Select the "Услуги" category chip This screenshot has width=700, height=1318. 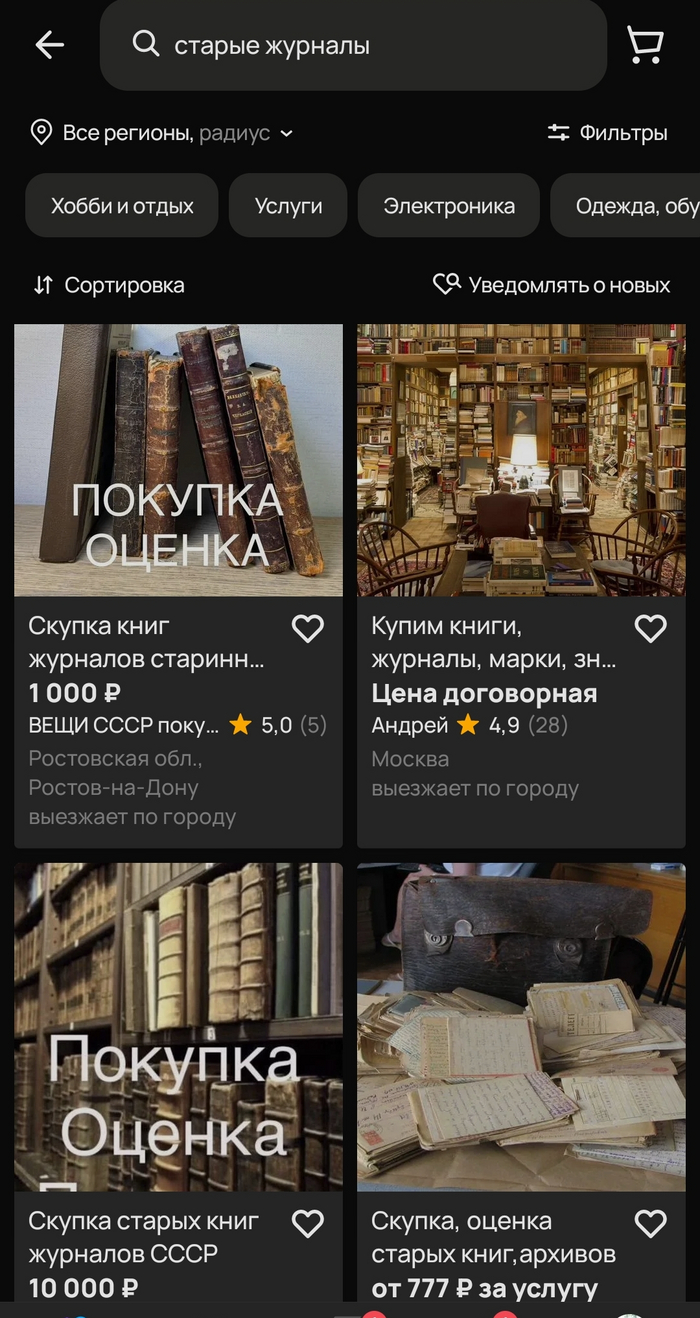(288, 206)
